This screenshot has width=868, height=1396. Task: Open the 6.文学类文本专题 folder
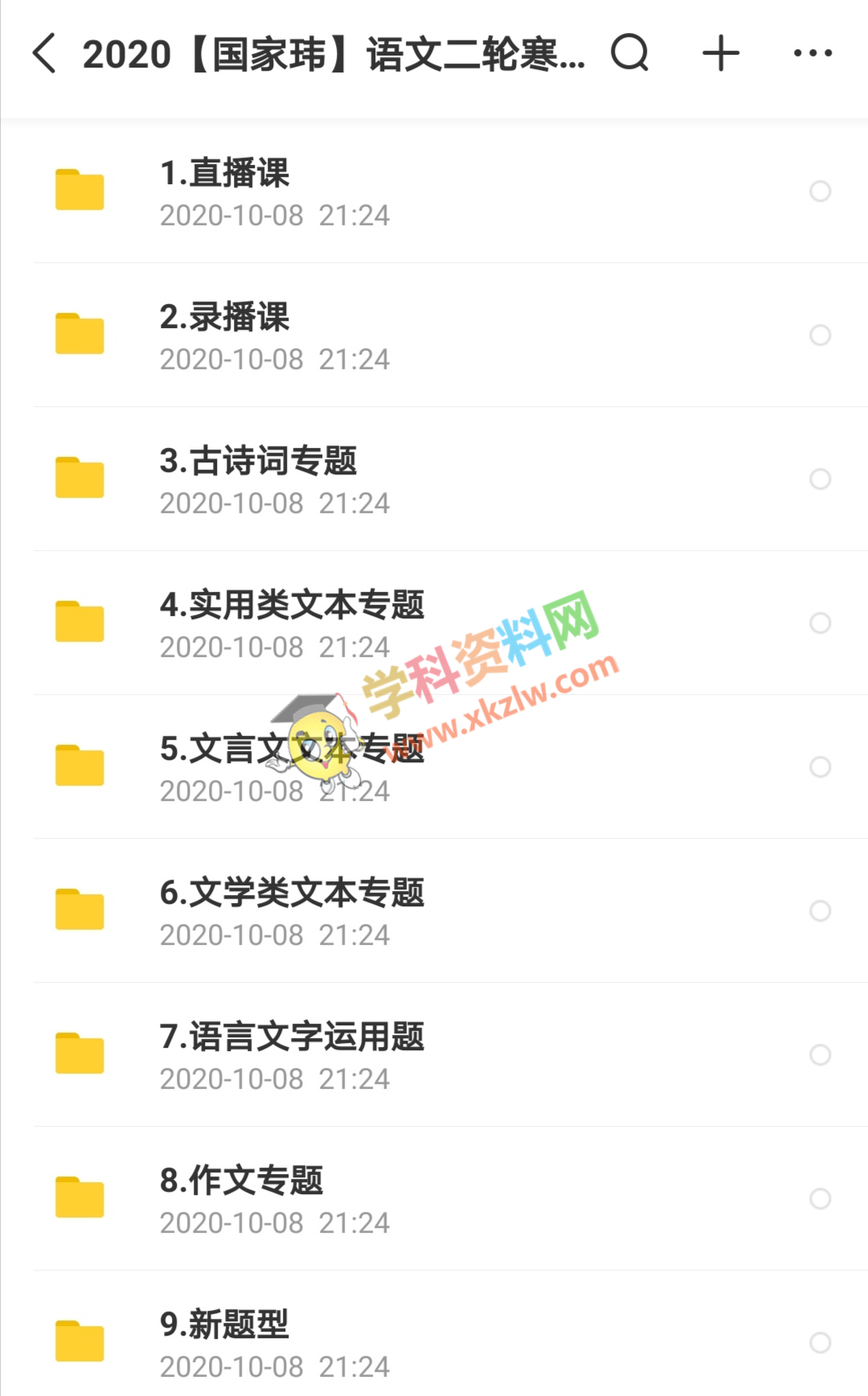(434, 911)
